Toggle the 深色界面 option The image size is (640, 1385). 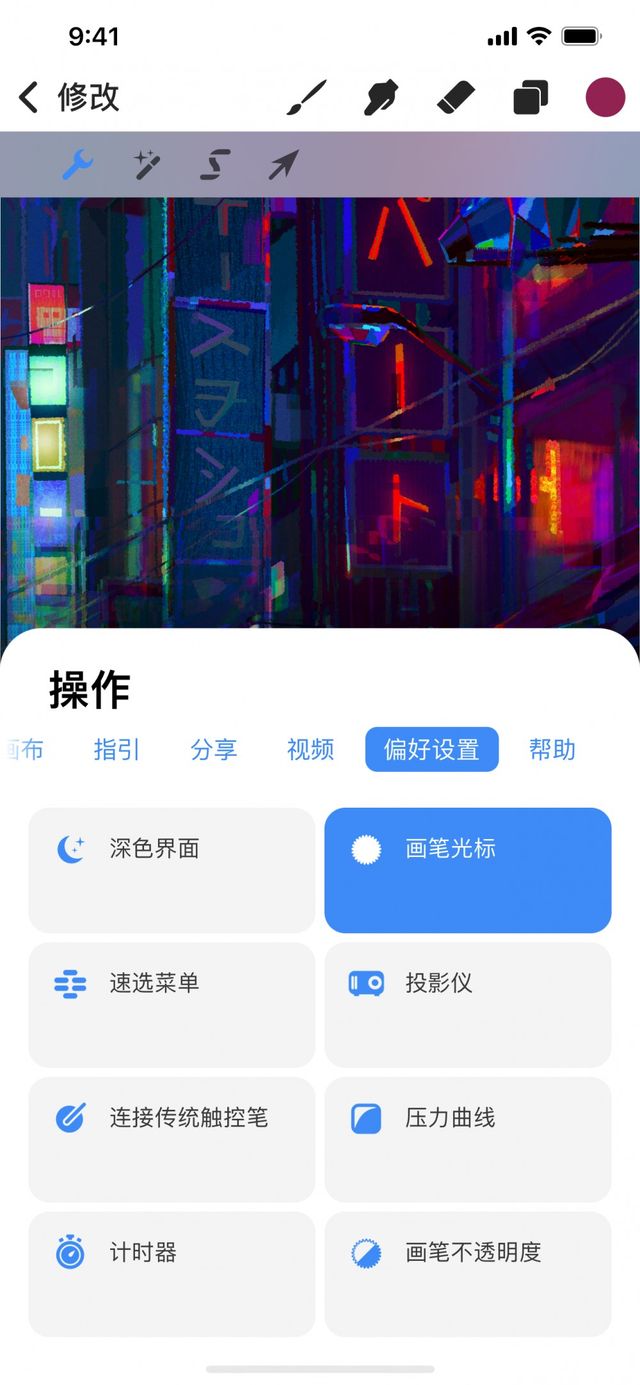click(x=172, y=870)
